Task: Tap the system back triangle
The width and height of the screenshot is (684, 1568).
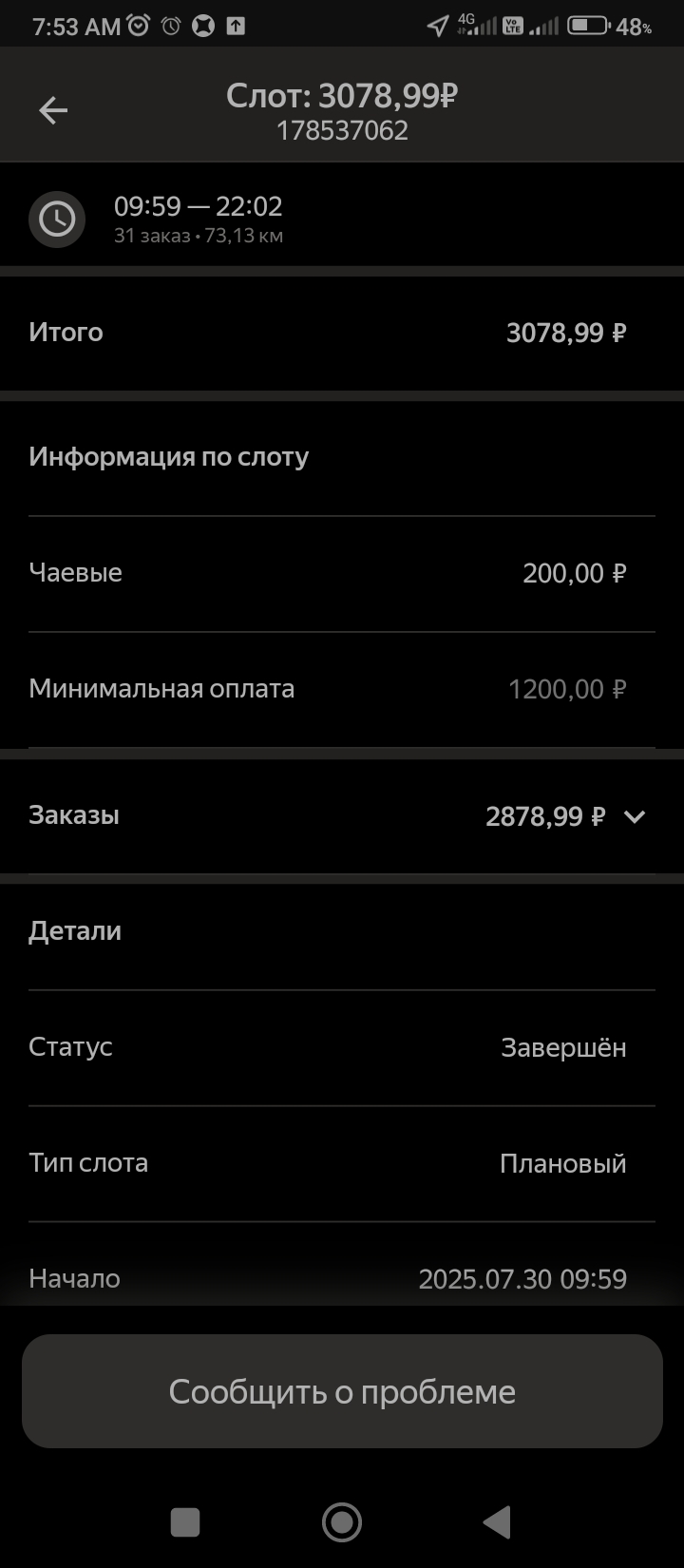Action: pos(498,1522)
